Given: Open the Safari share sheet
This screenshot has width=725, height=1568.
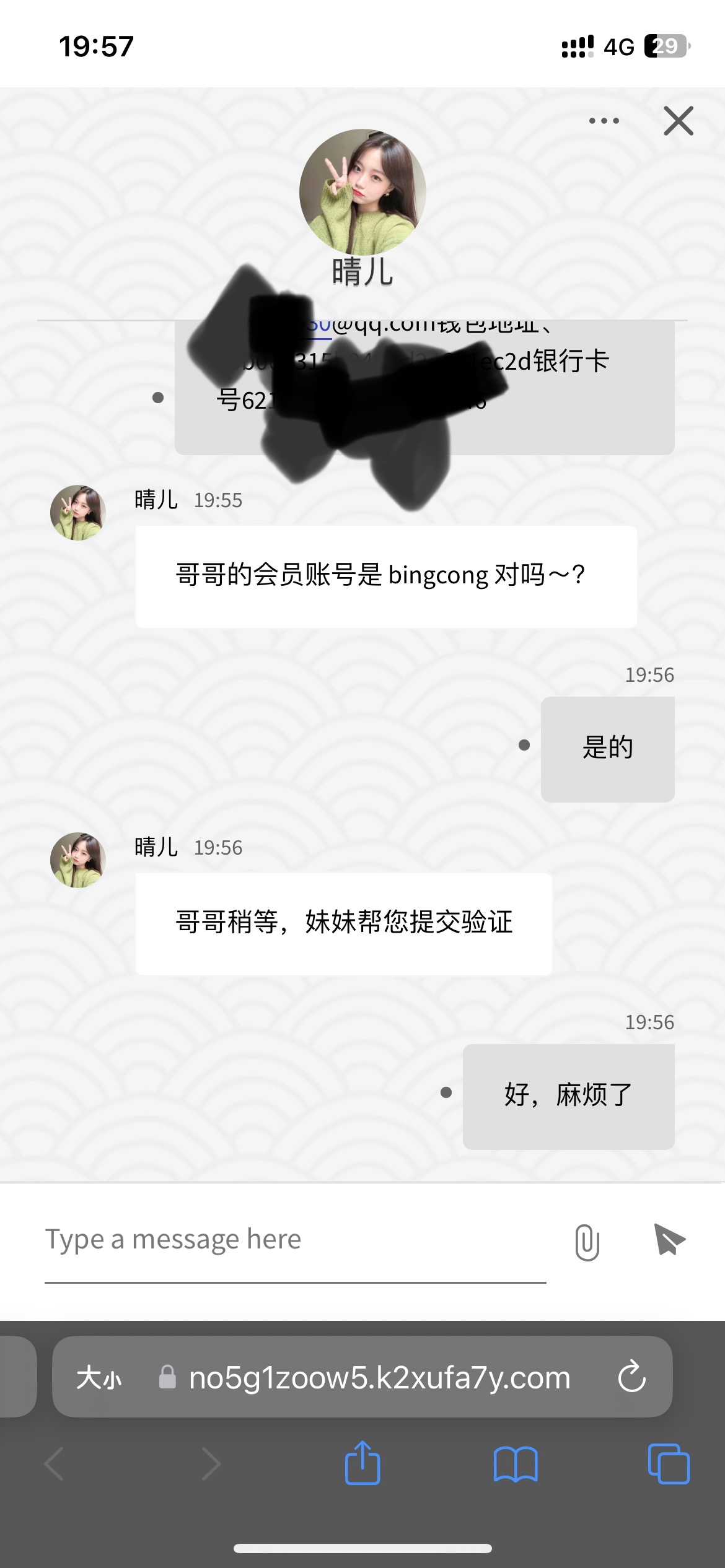Looking at the screenshot, I should click(x=362, y=1464).
